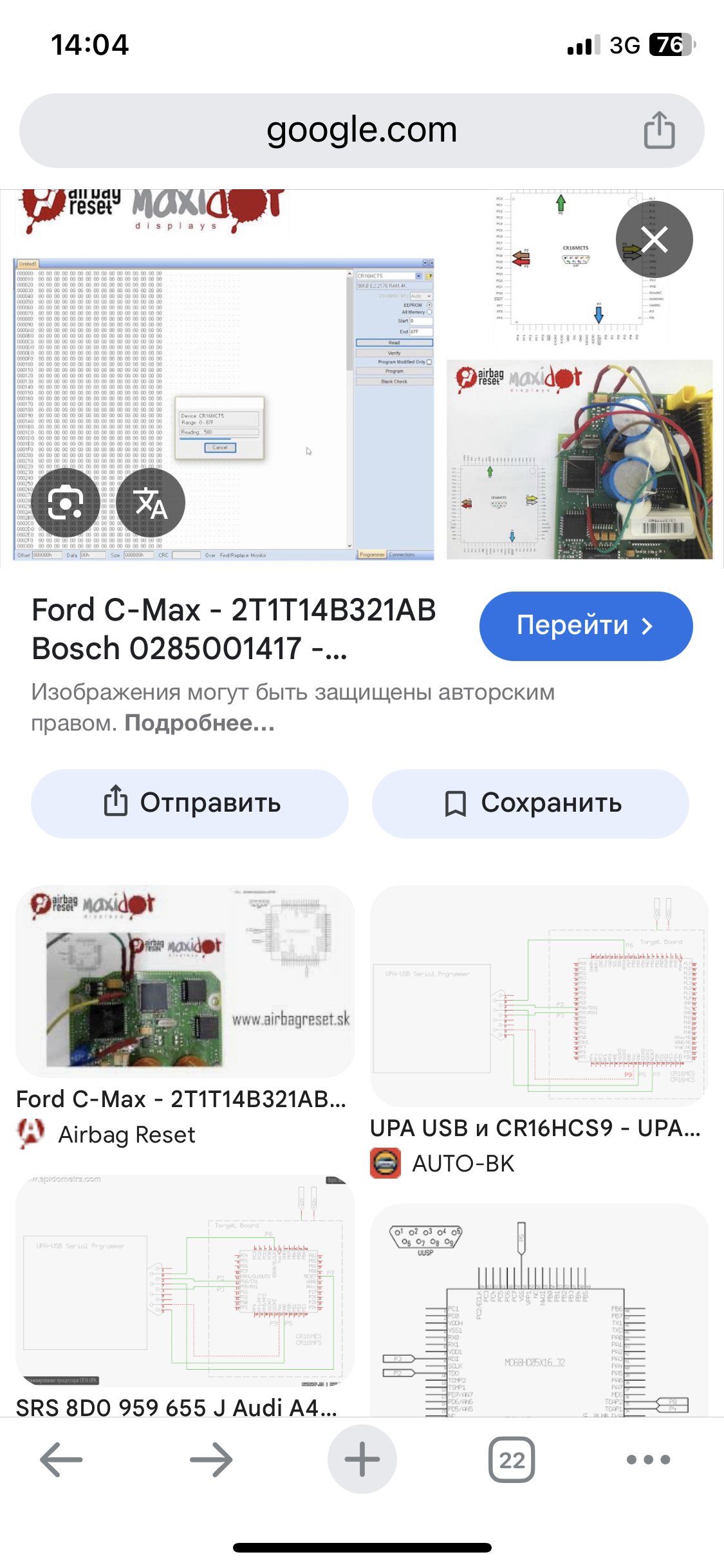This screenshot has height=1568, width=724.
Task: Tap the google.com address bar
Action: click(362, 131)
